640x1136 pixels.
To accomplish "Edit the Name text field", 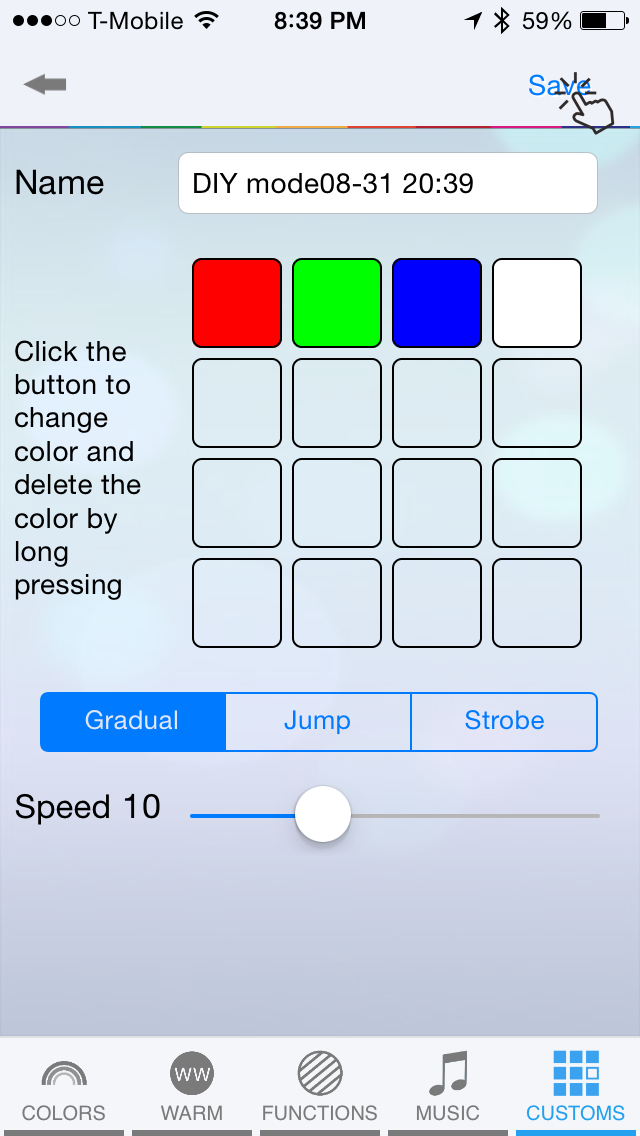I will (388, 183).
